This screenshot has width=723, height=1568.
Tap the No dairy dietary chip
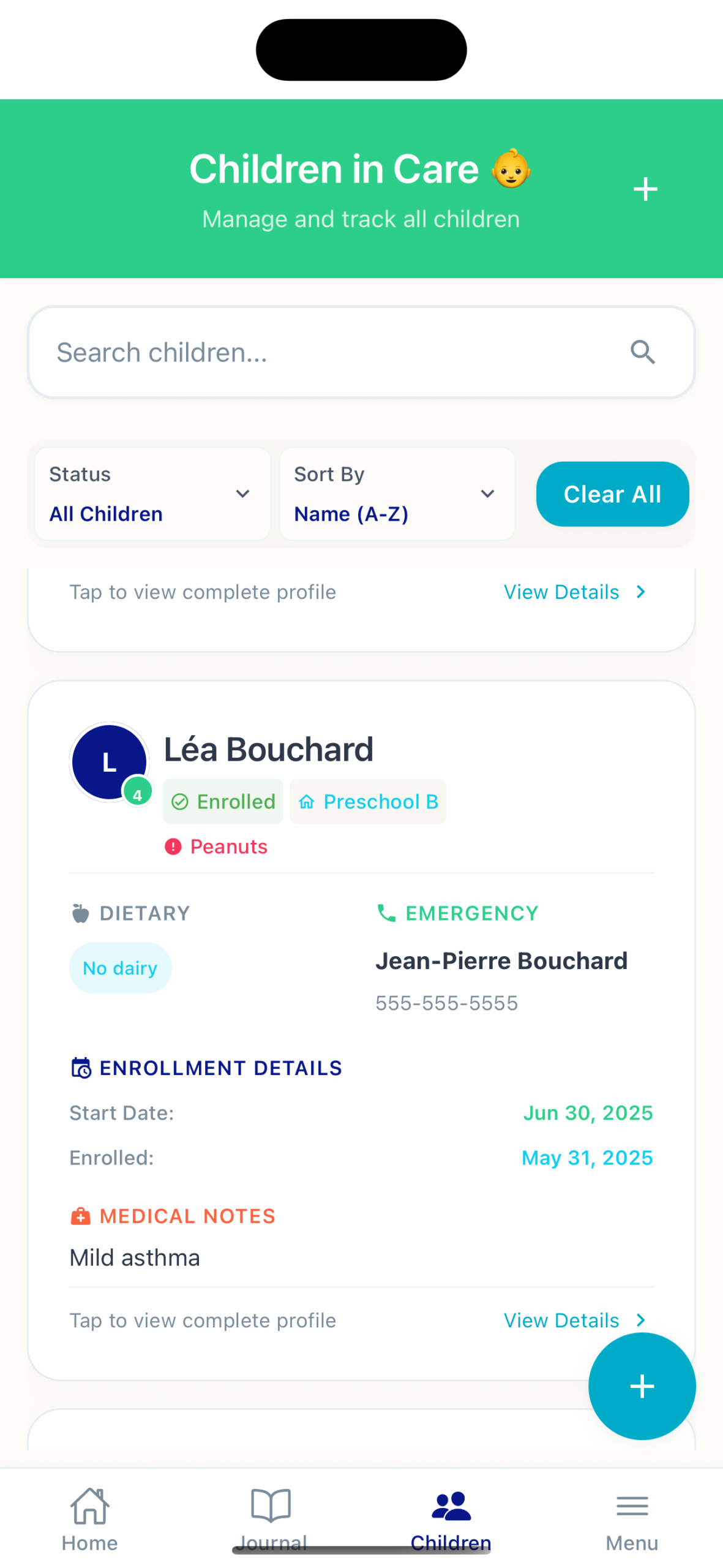(120, 968)
